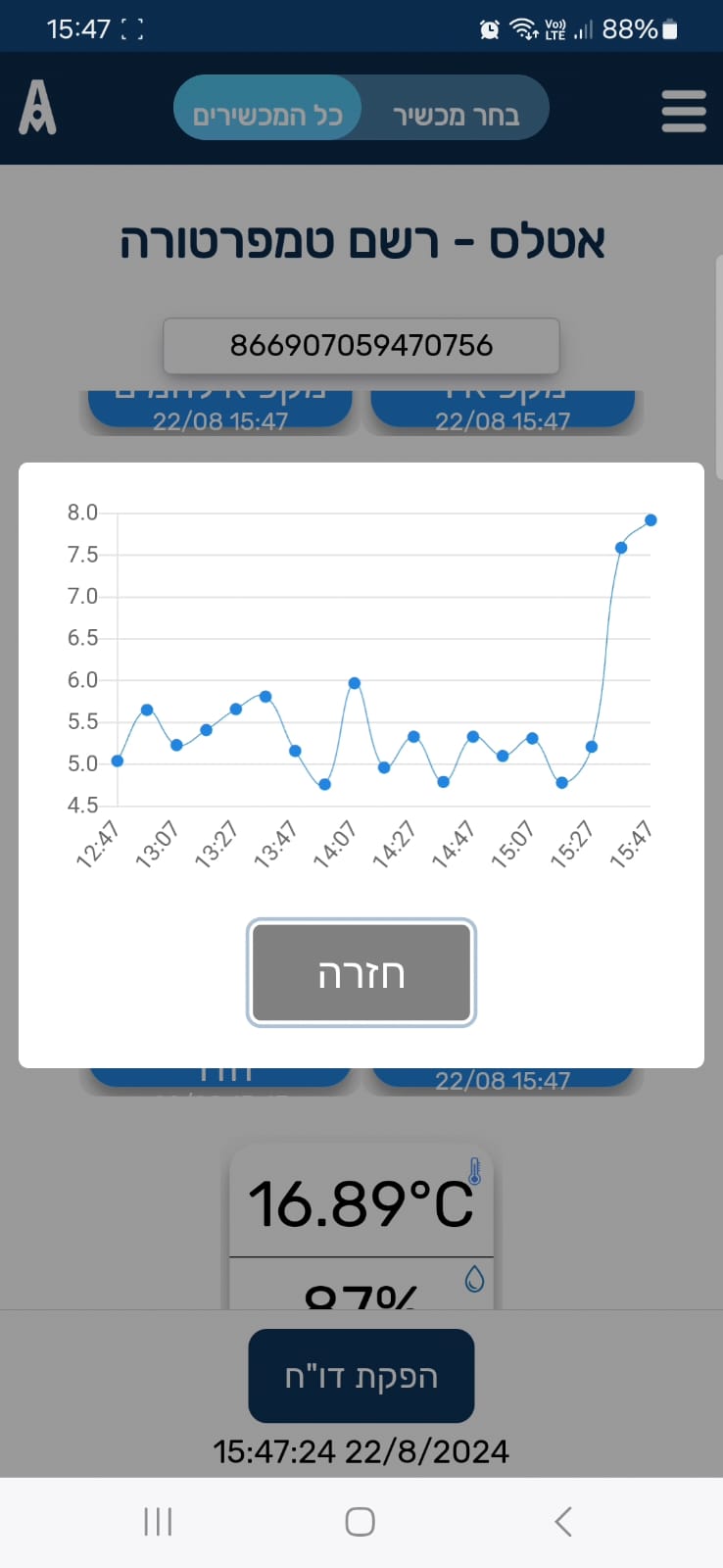Viewport: 723px width, 1568px height.
Task: Tap the device ID field 866907059470756
Action: pyautogui.click(x=361, y=346)
